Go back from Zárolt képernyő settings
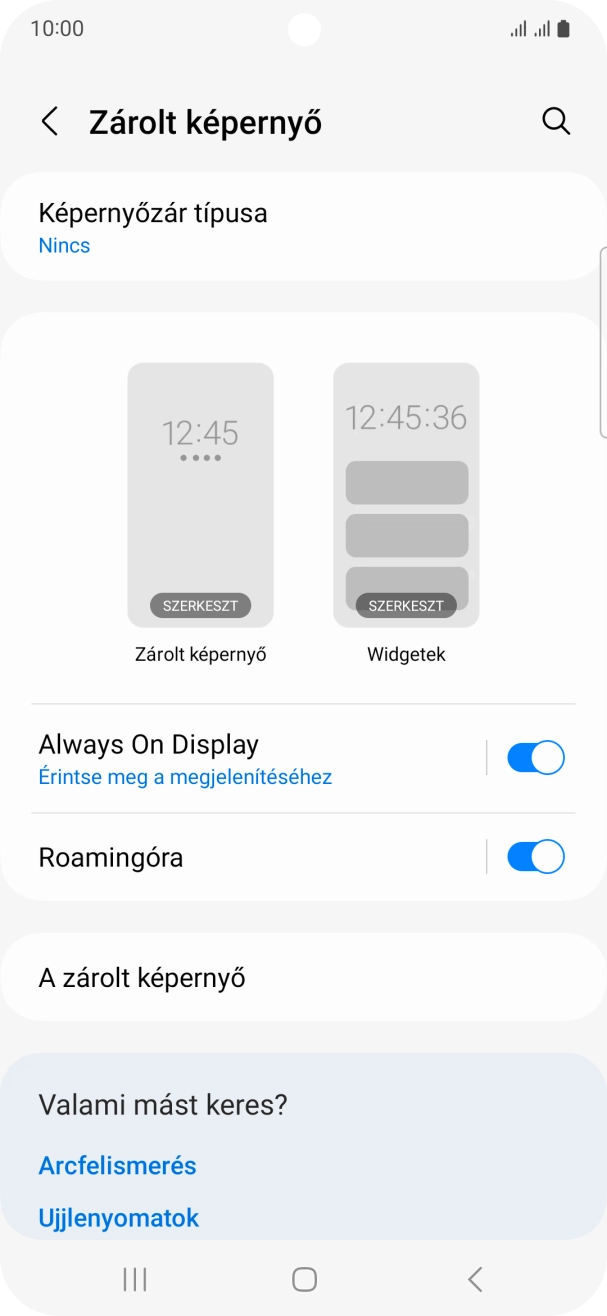607x1316 pixels. click(49, 122)
